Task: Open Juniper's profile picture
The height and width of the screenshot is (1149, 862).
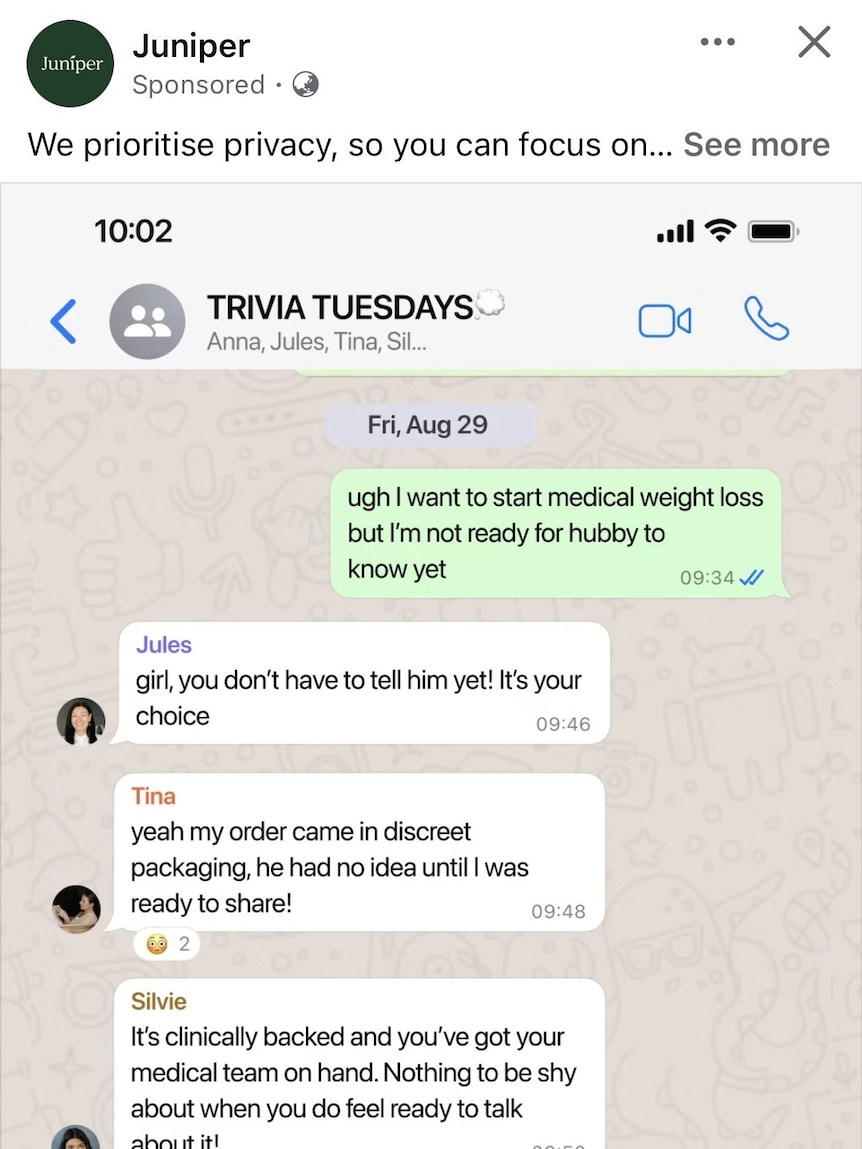Action: coord(69,63)
